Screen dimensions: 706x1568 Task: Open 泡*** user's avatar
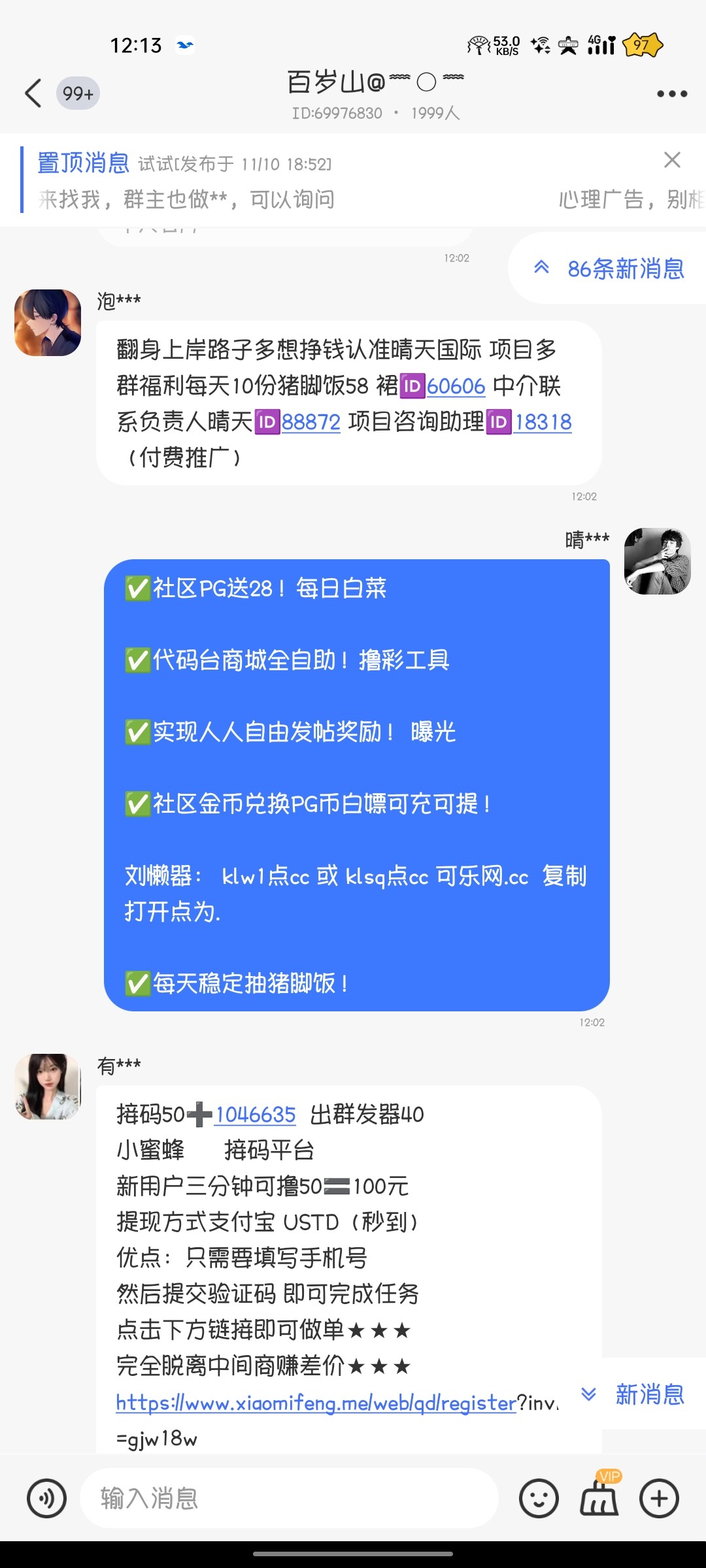(47, 323)
